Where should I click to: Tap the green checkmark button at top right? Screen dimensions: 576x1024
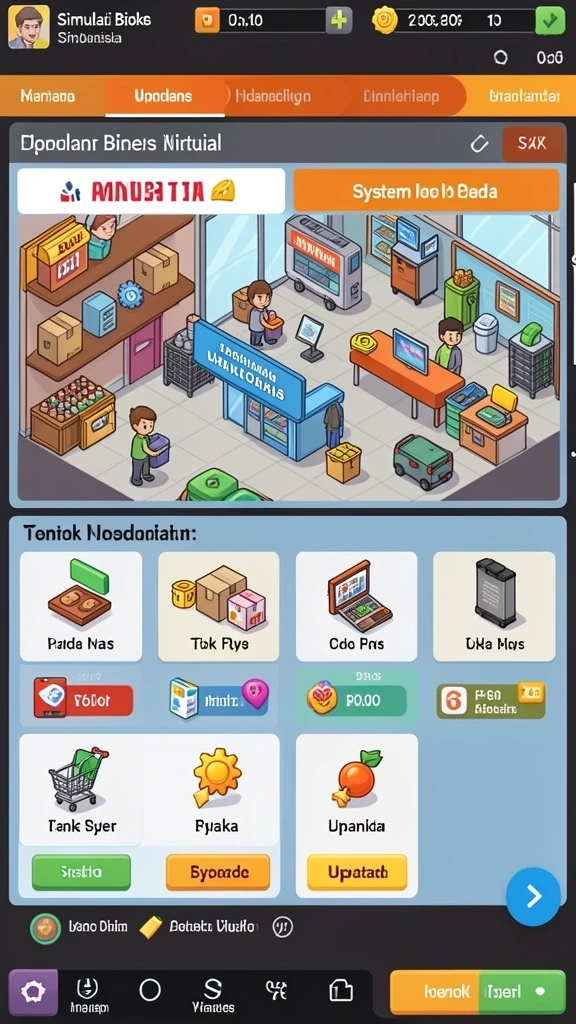(550, 20)
